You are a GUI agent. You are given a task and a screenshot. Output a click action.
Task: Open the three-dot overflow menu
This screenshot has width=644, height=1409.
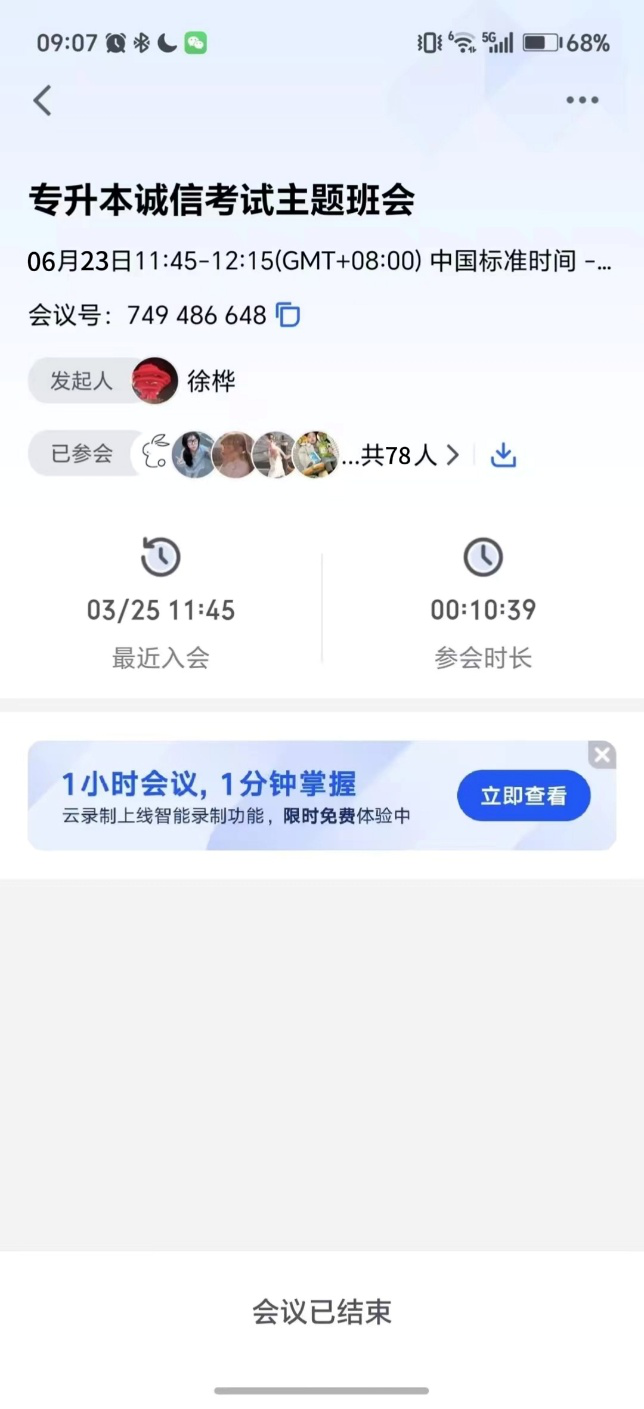[x=582, y=100]
